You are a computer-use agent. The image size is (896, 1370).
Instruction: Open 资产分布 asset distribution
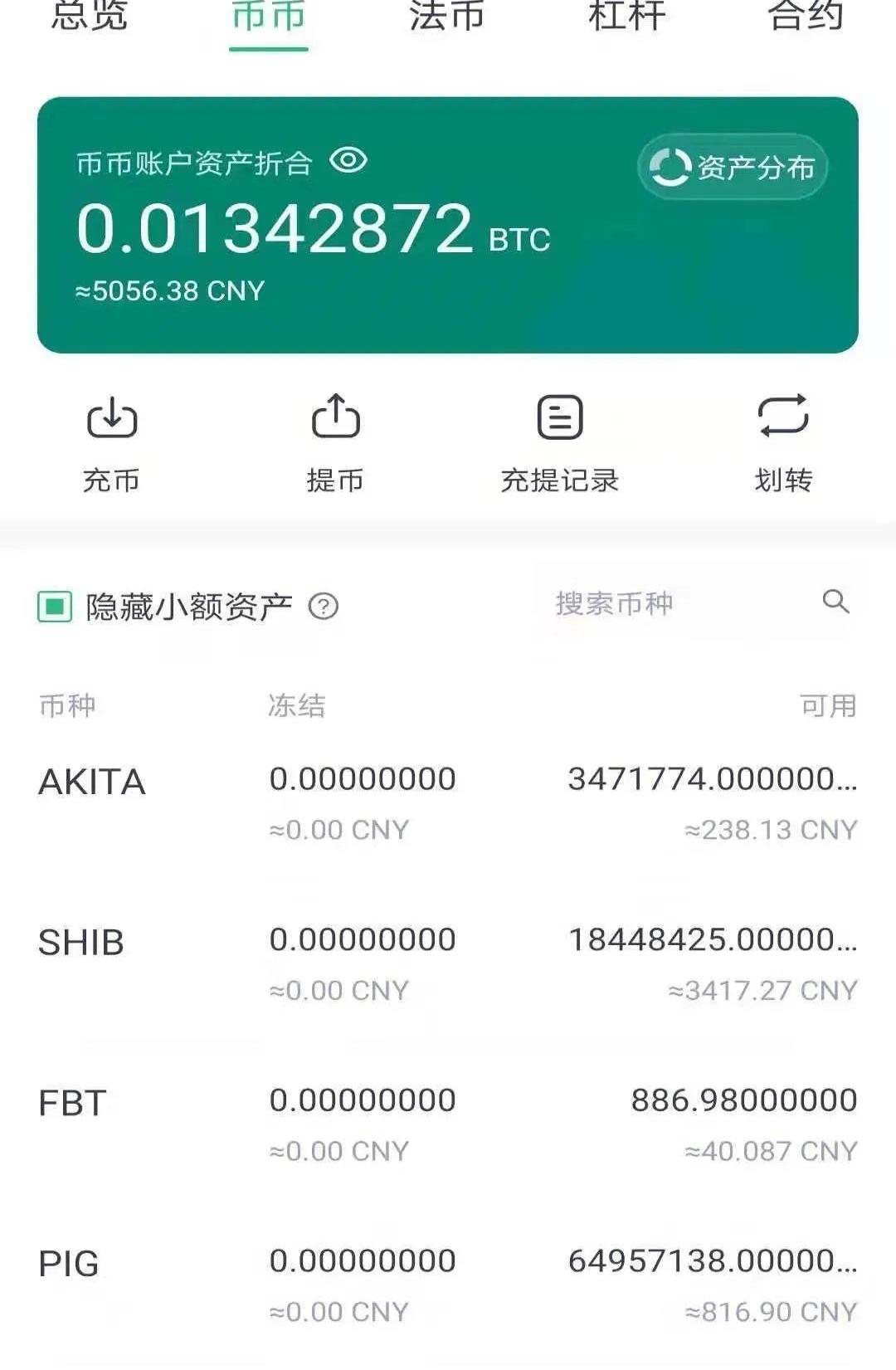[733, 167]
